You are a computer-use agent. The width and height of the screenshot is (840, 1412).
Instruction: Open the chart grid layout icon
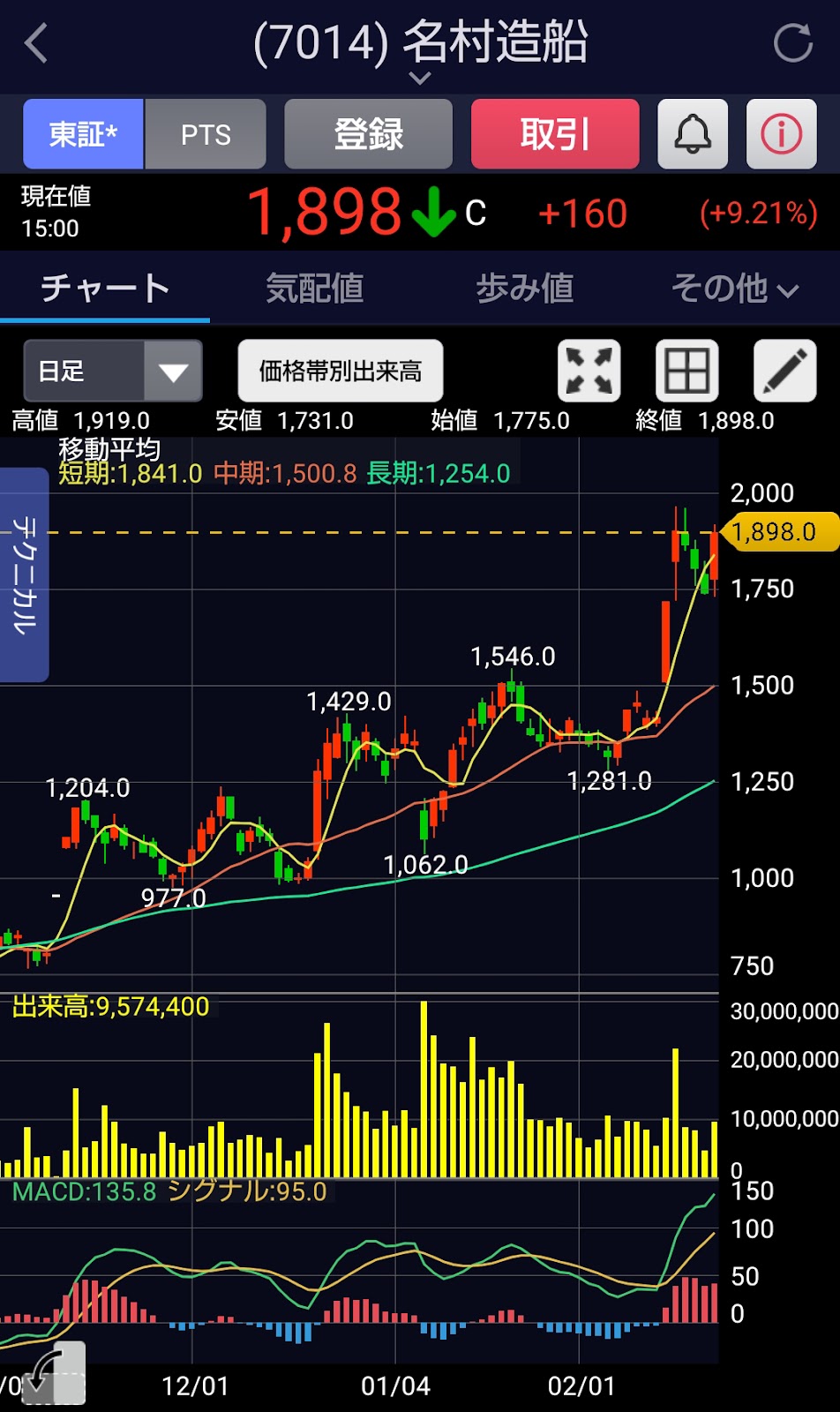coord(687,371)
